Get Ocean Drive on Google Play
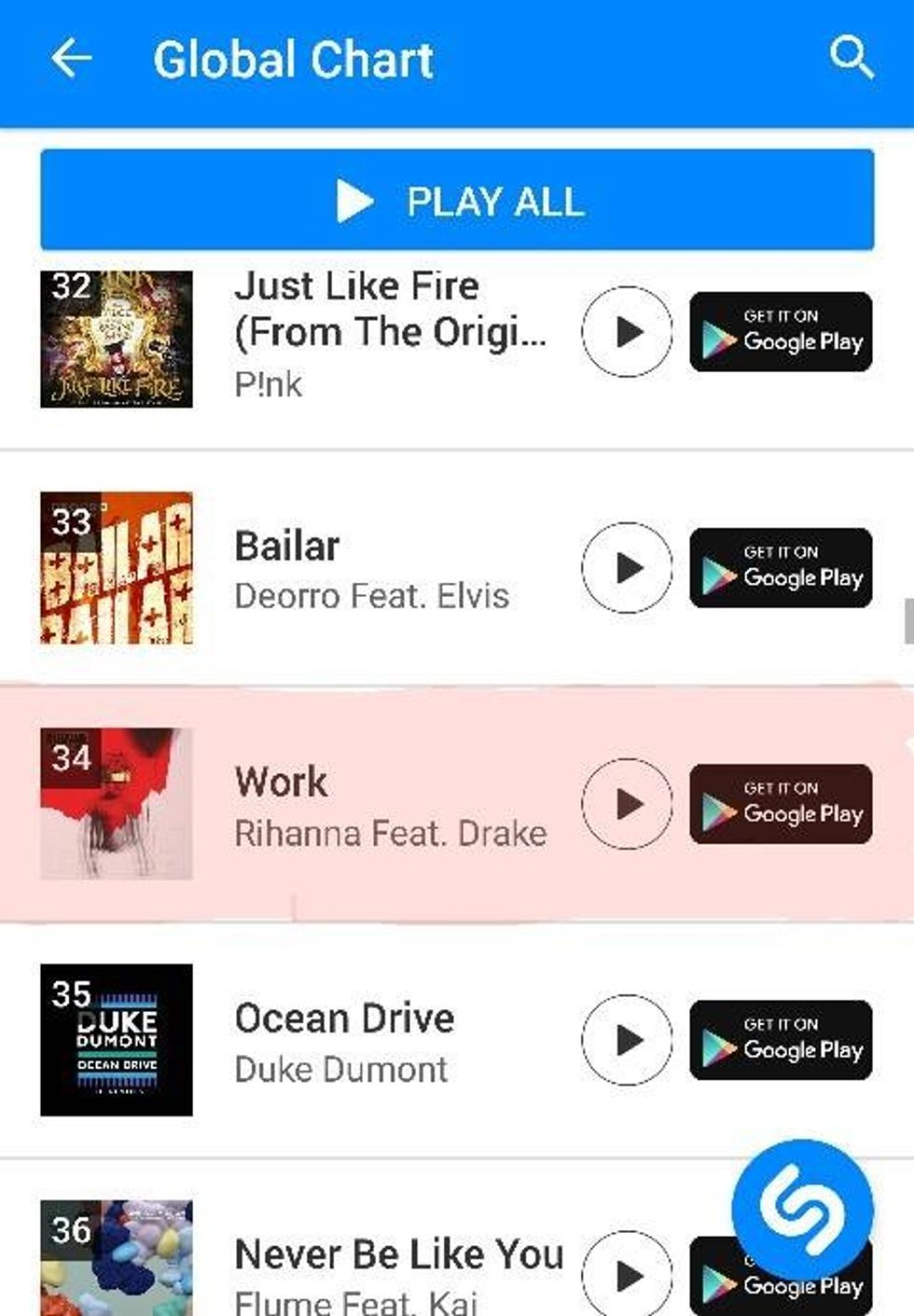This screenshot has width=914, height=1316. pos(781,1041)
